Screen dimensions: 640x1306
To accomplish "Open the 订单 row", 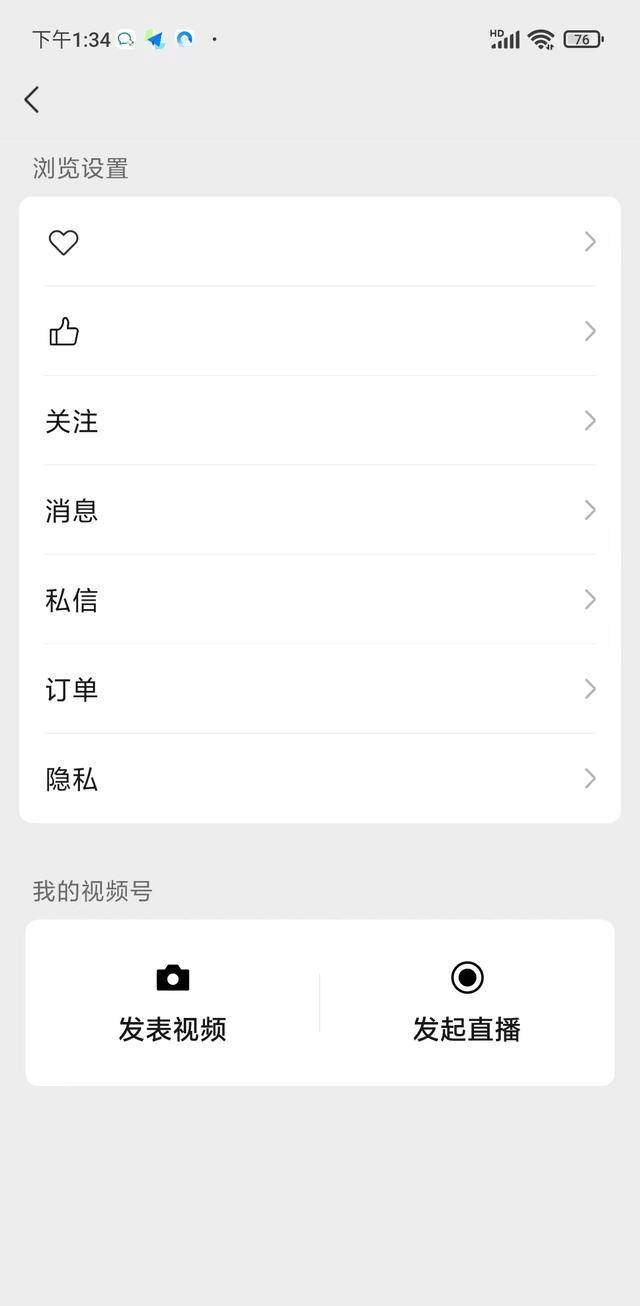I will 320,689.
